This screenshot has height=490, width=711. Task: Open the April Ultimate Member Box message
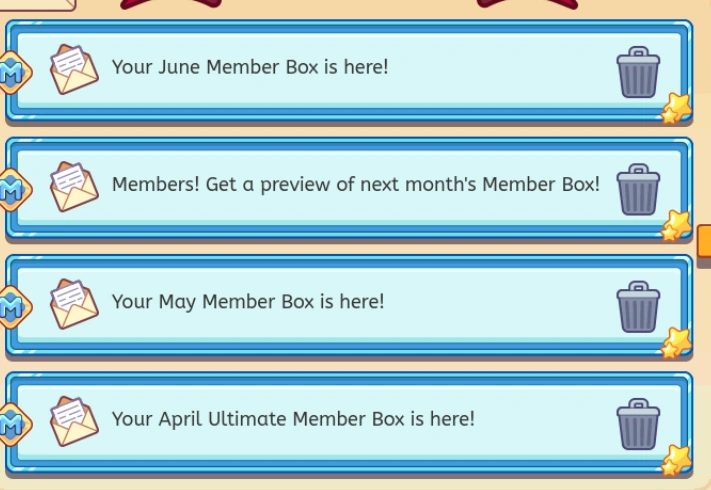click(x=293, y=419)
